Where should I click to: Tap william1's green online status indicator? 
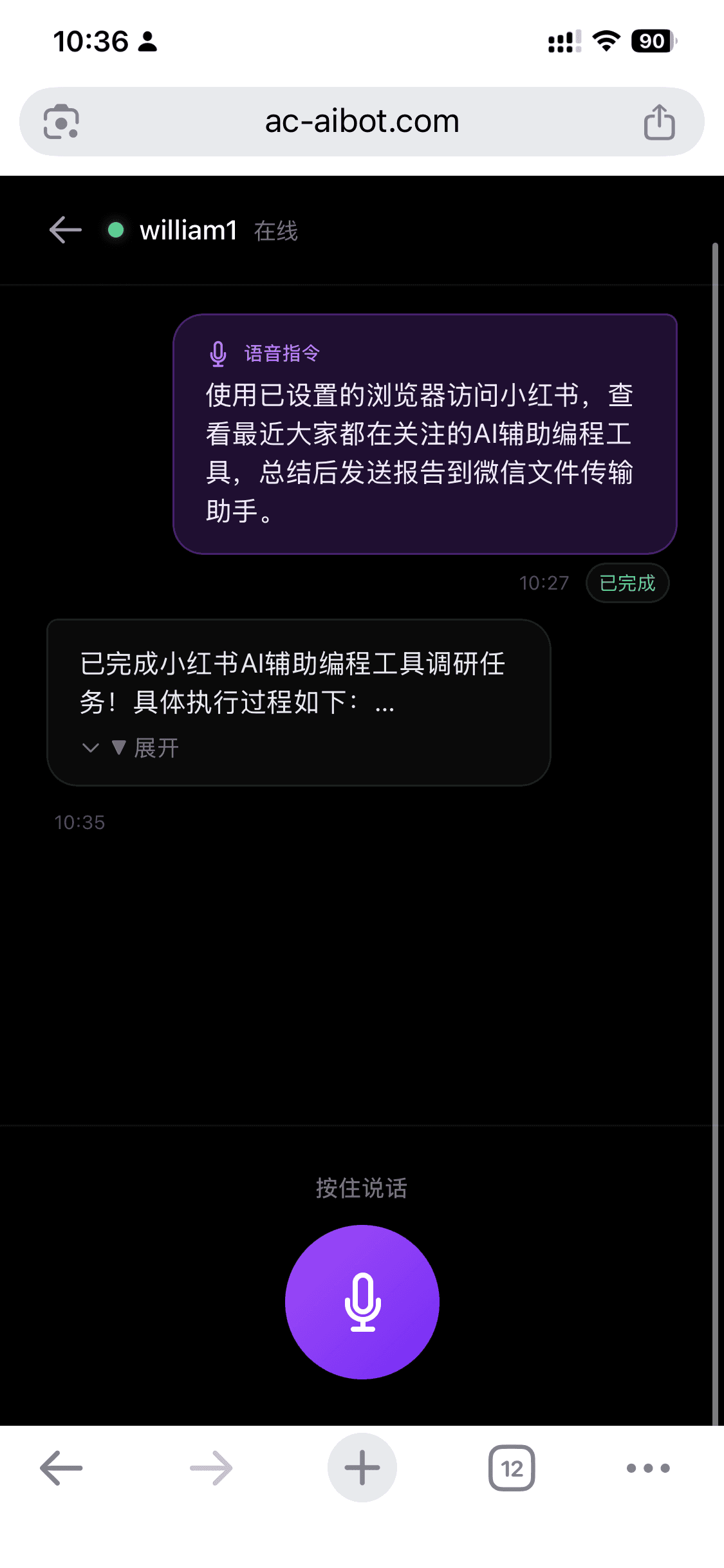pos(116,230)
